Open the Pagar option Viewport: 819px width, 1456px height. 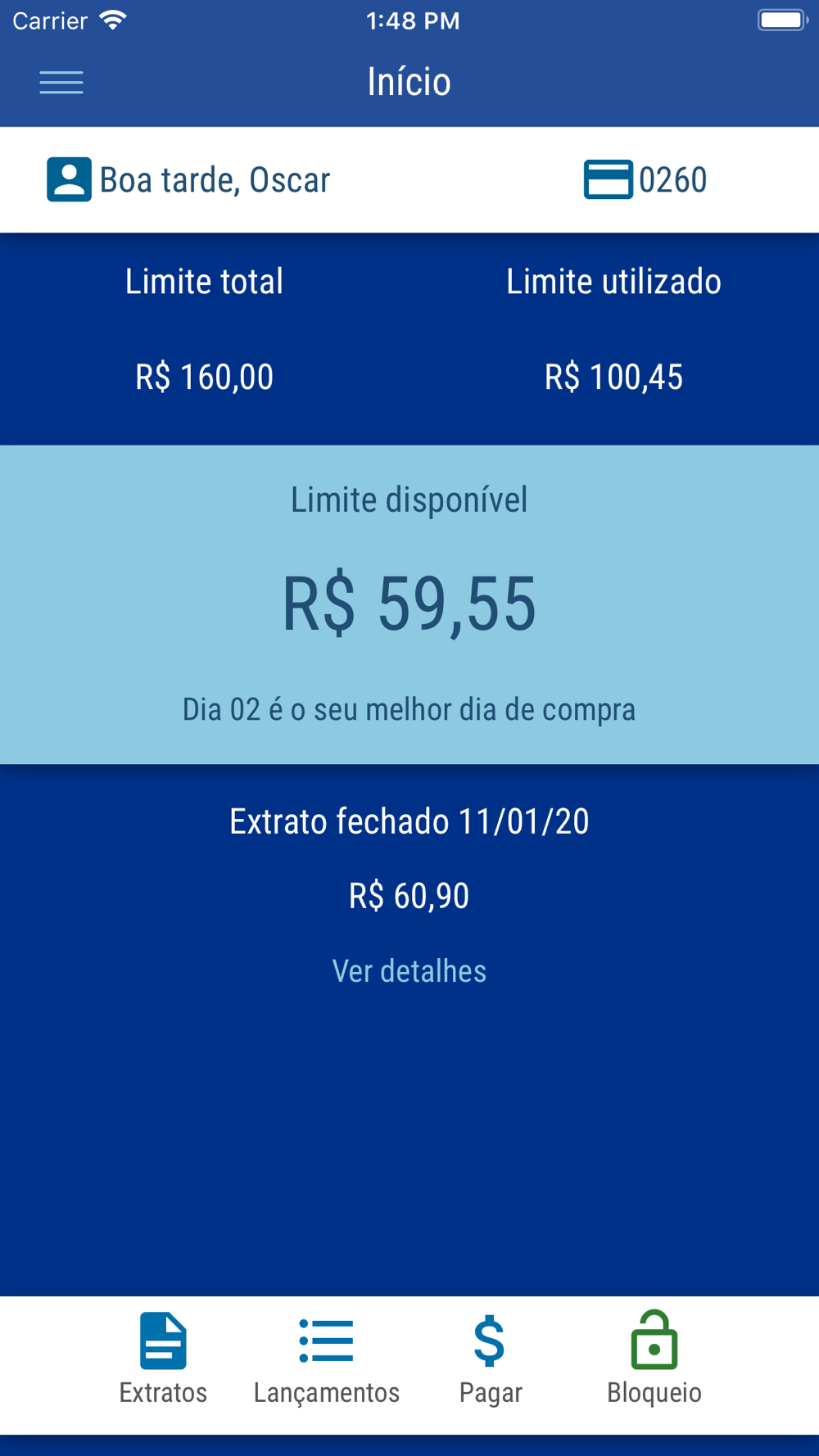click(x=490, y=1359)
